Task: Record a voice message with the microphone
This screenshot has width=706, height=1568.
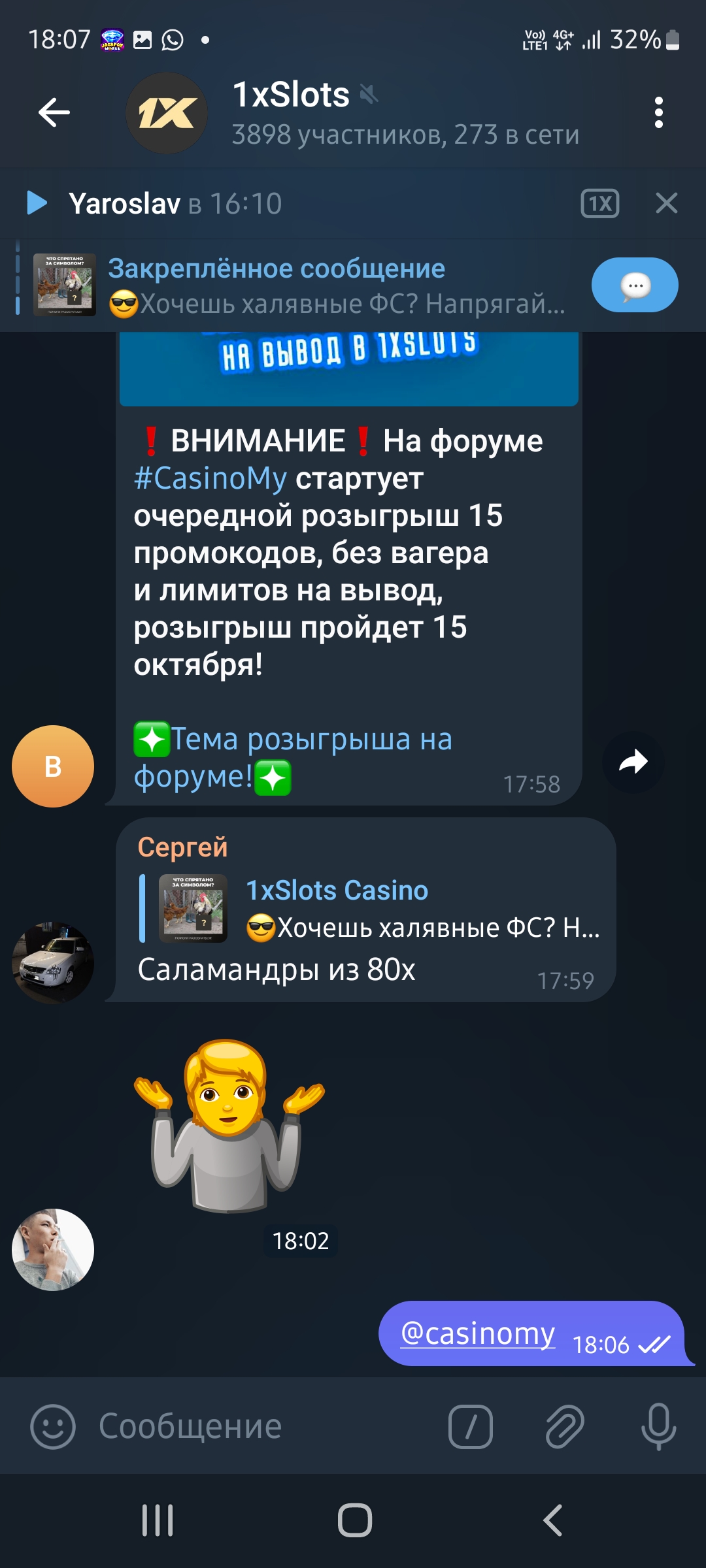Action: tap(658, 1426)
